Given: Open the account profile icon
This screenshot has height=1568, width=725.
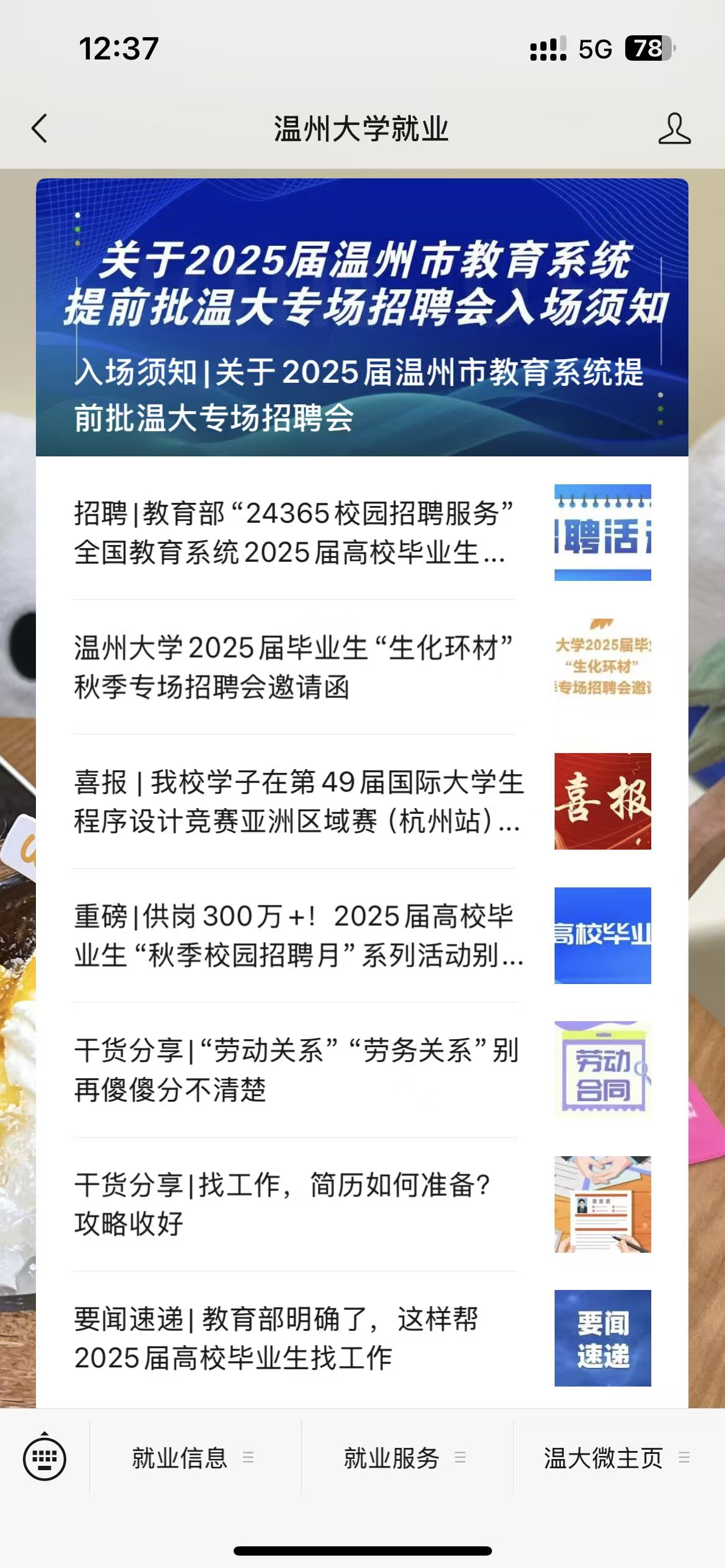Looking at the screenshot, I should pos(674,129).
